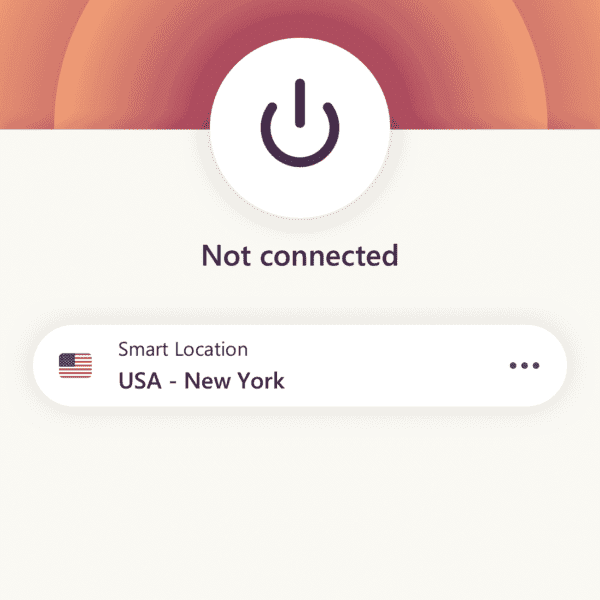Tap the power button to connect VPN
This screenshot has height=600, width=600.
(x=300, y=128)
